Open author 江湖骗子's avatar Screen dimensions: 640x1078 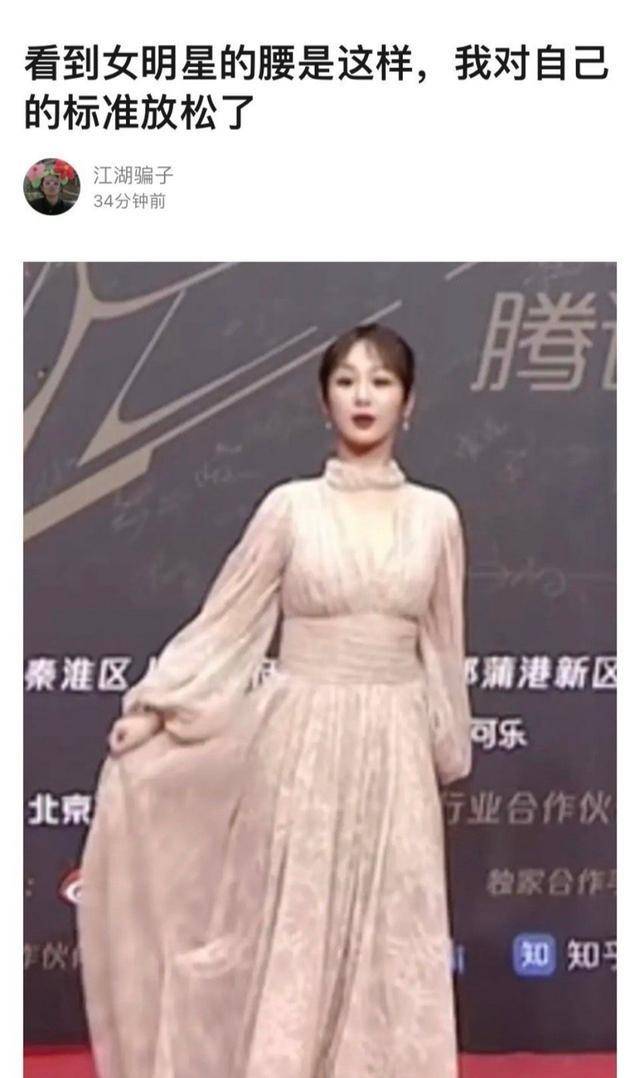51,186
